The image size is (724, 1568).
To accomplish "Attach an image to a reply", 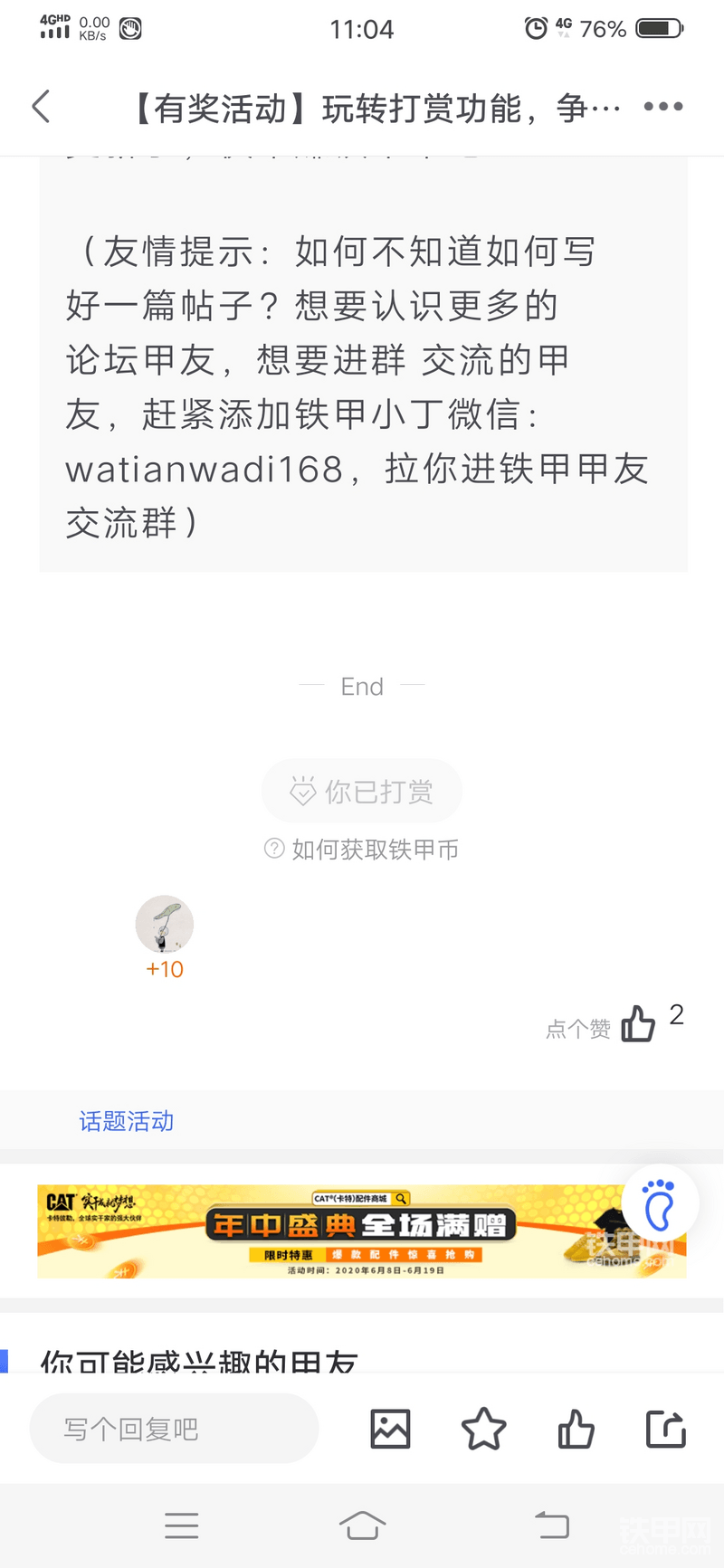I will tap(390, 1429).
